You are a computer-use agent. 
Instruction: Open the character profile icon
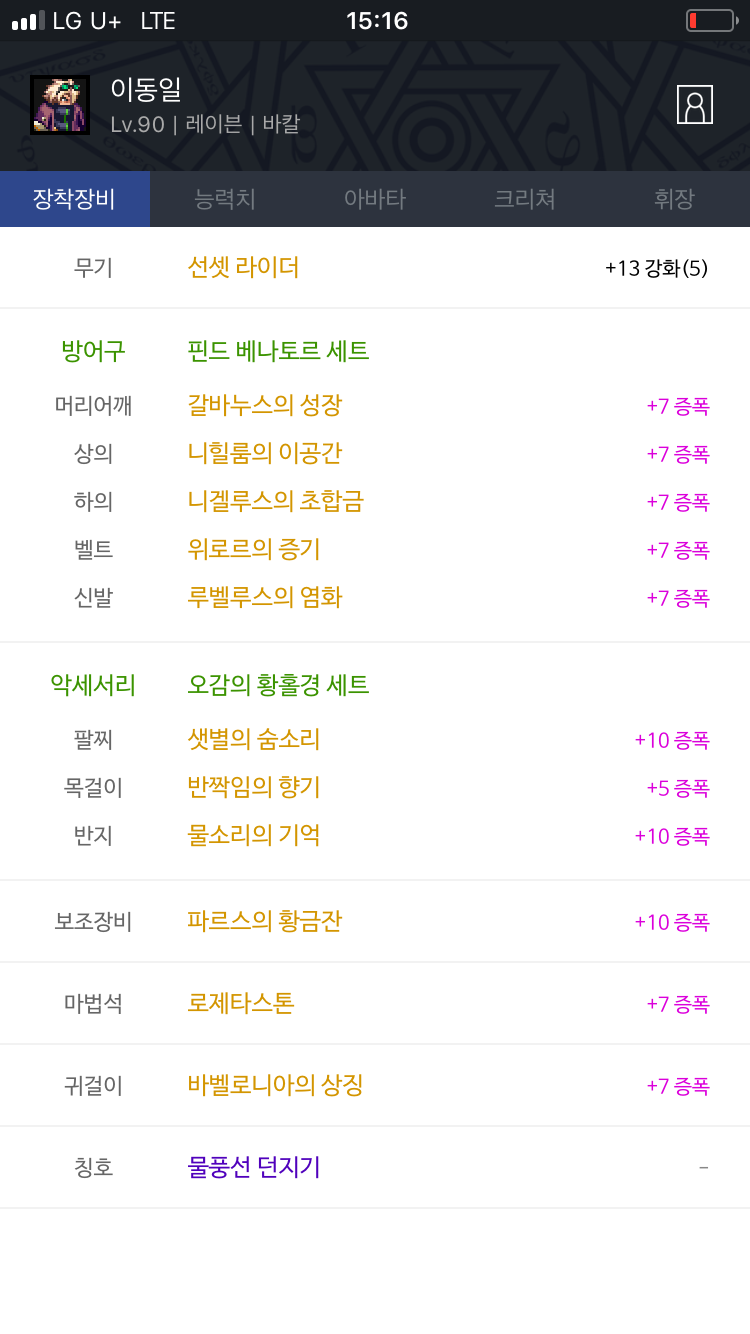[x=694, y=105]
